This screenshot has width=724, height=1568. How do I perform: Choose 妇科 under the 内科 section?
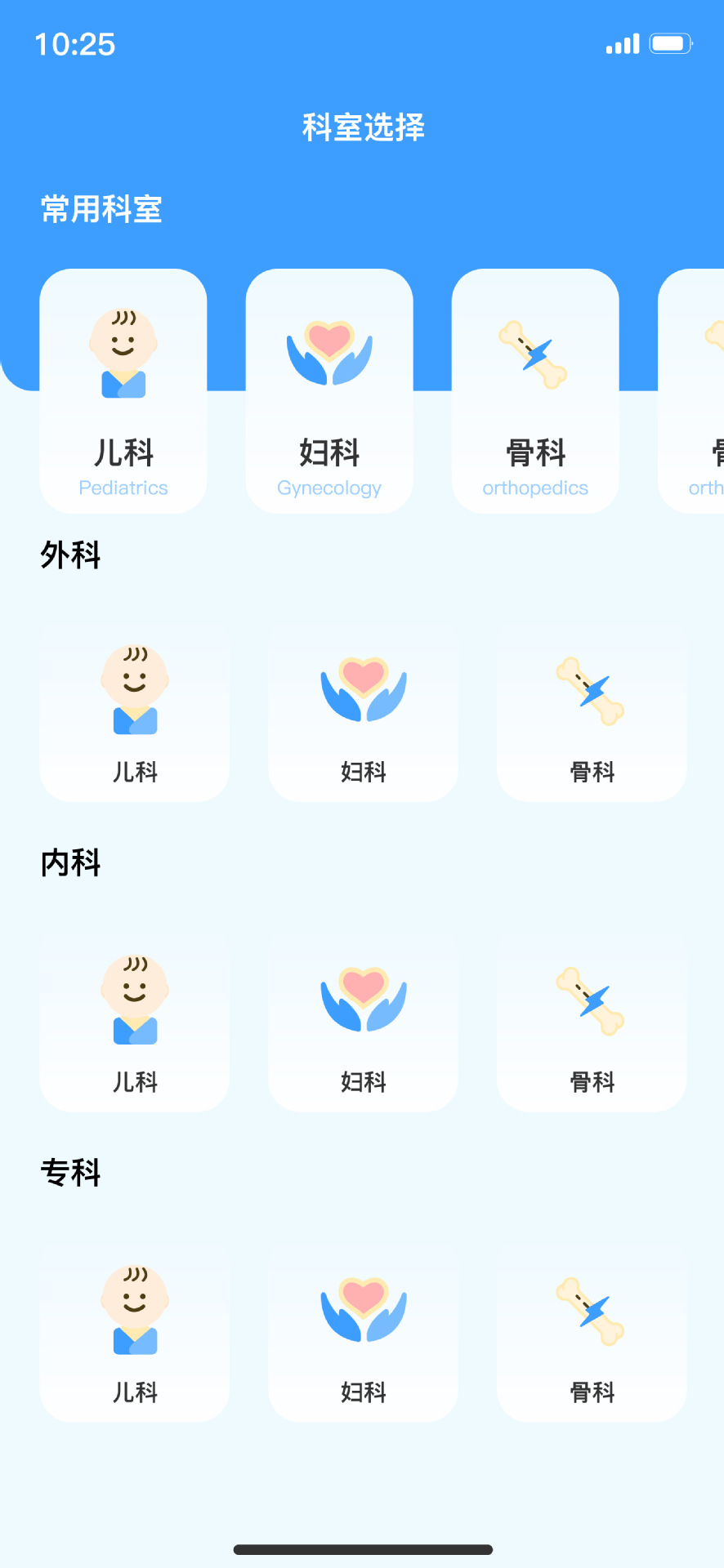363,1022
